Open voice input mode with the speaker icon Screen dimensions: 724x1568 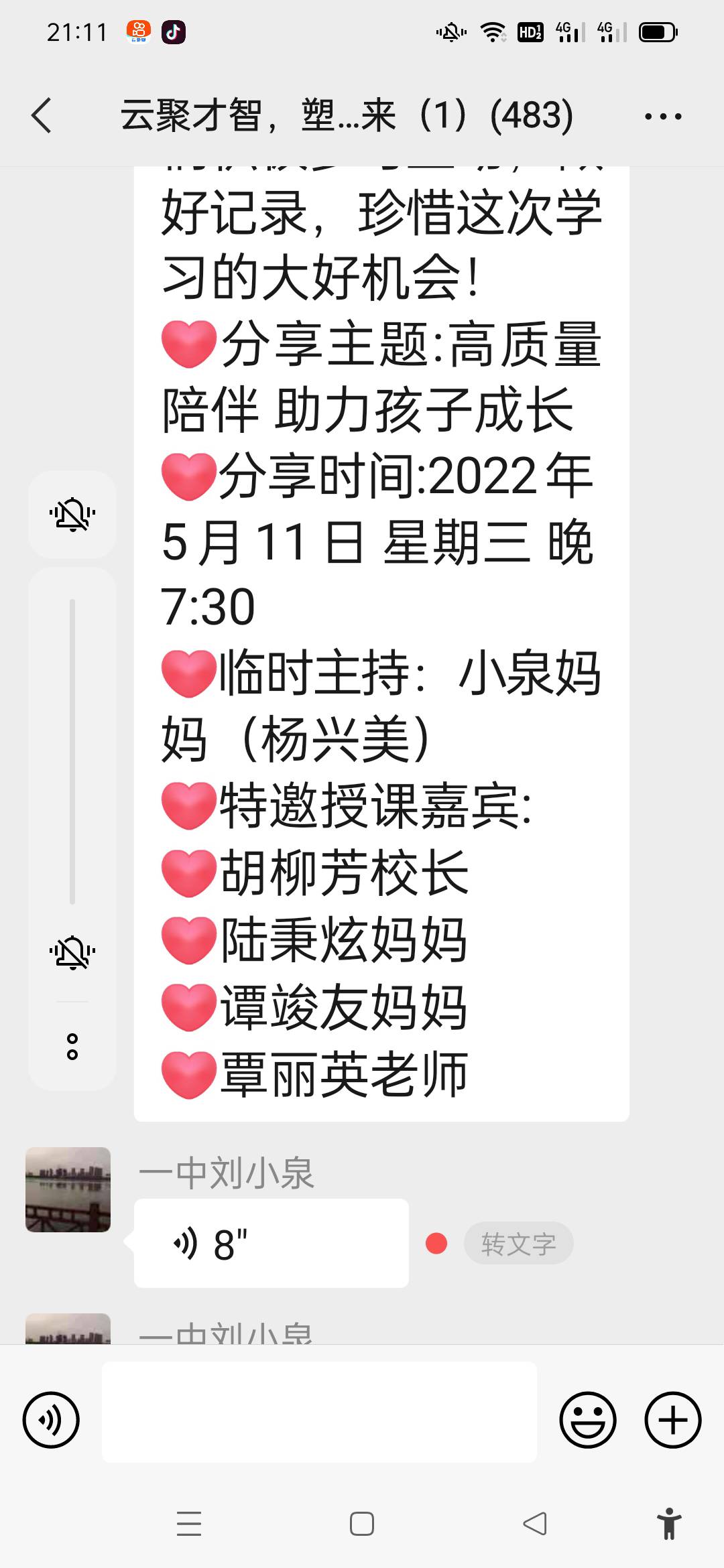50,1419
